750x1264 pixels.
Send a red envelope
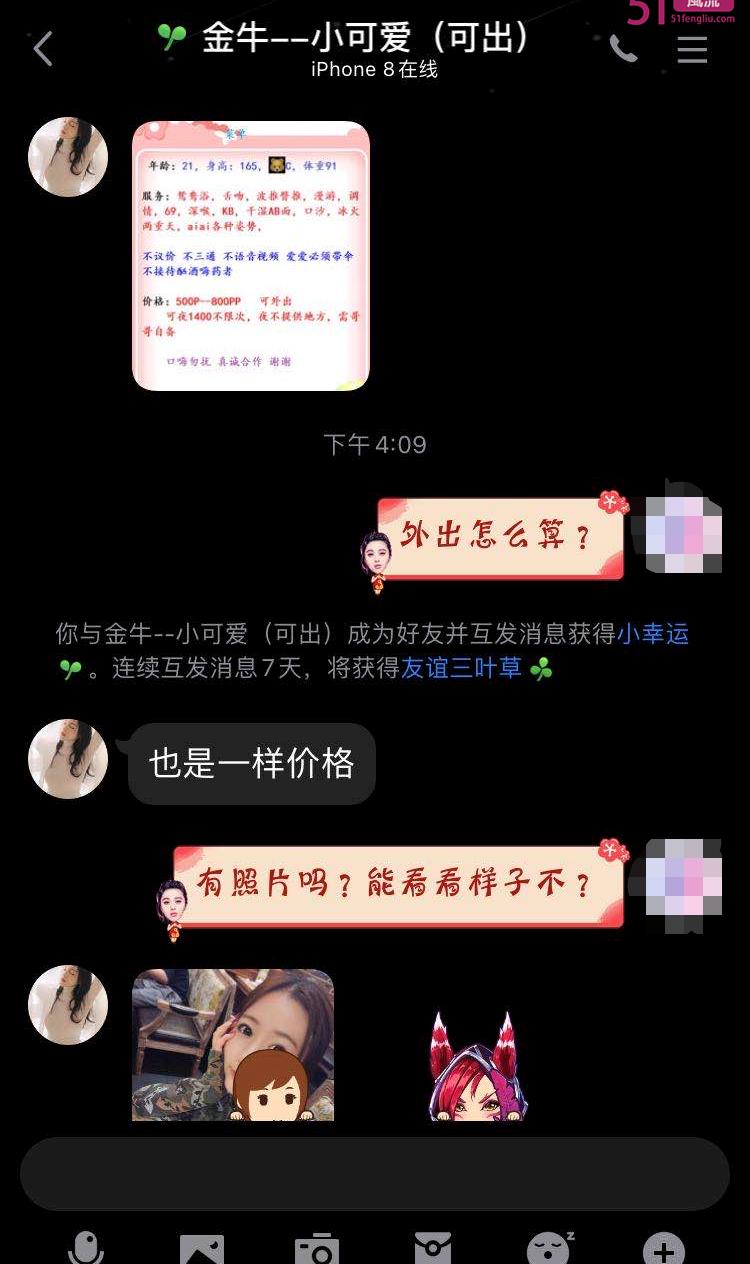coord(433,1248)
